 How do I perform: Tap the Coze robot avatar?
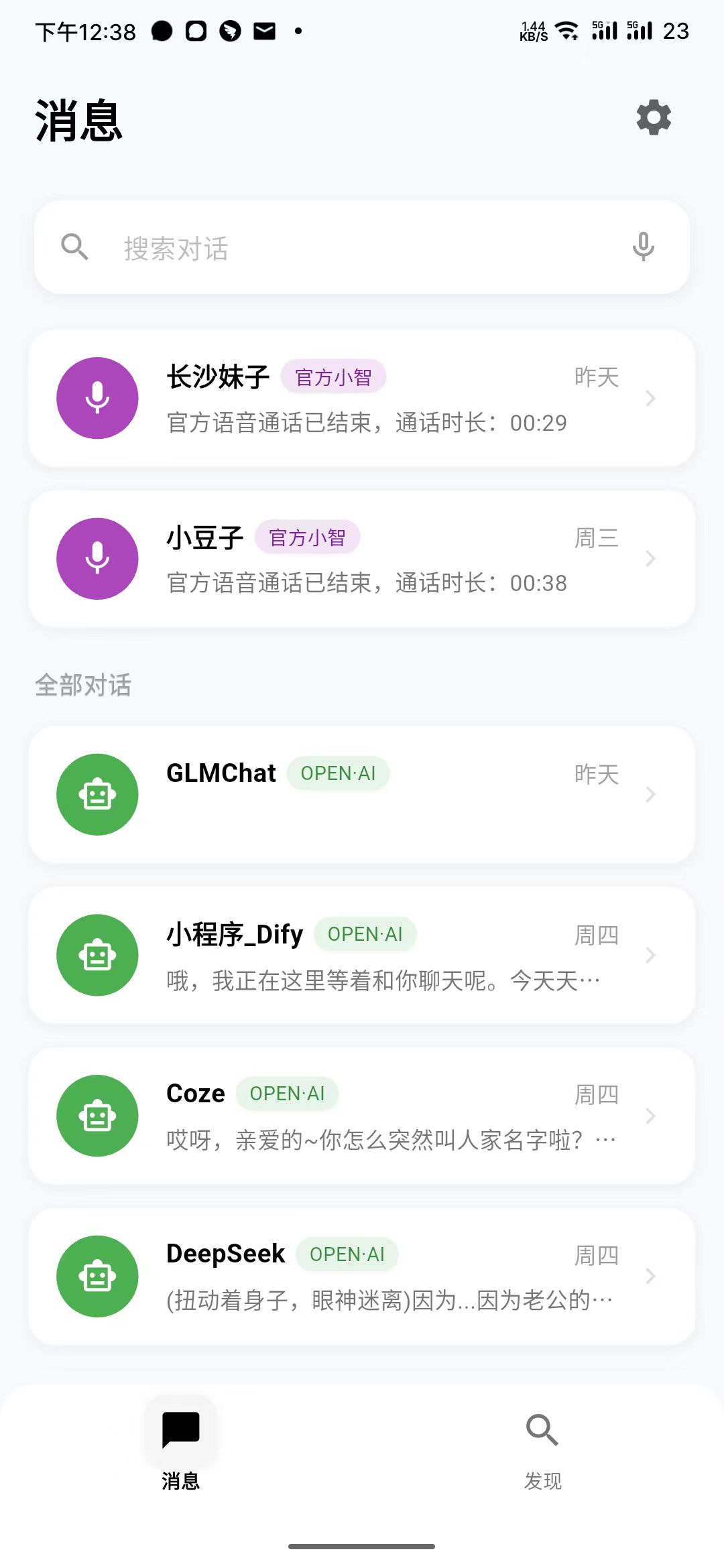click(x=97, y=1116)
